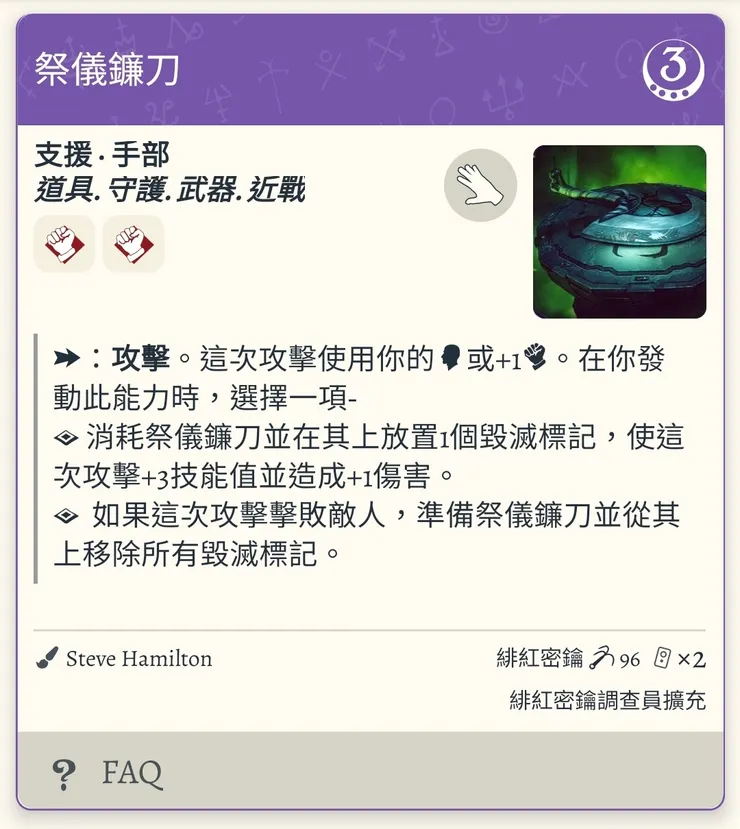Click the card art thumbnail

(x=620, y=228)
